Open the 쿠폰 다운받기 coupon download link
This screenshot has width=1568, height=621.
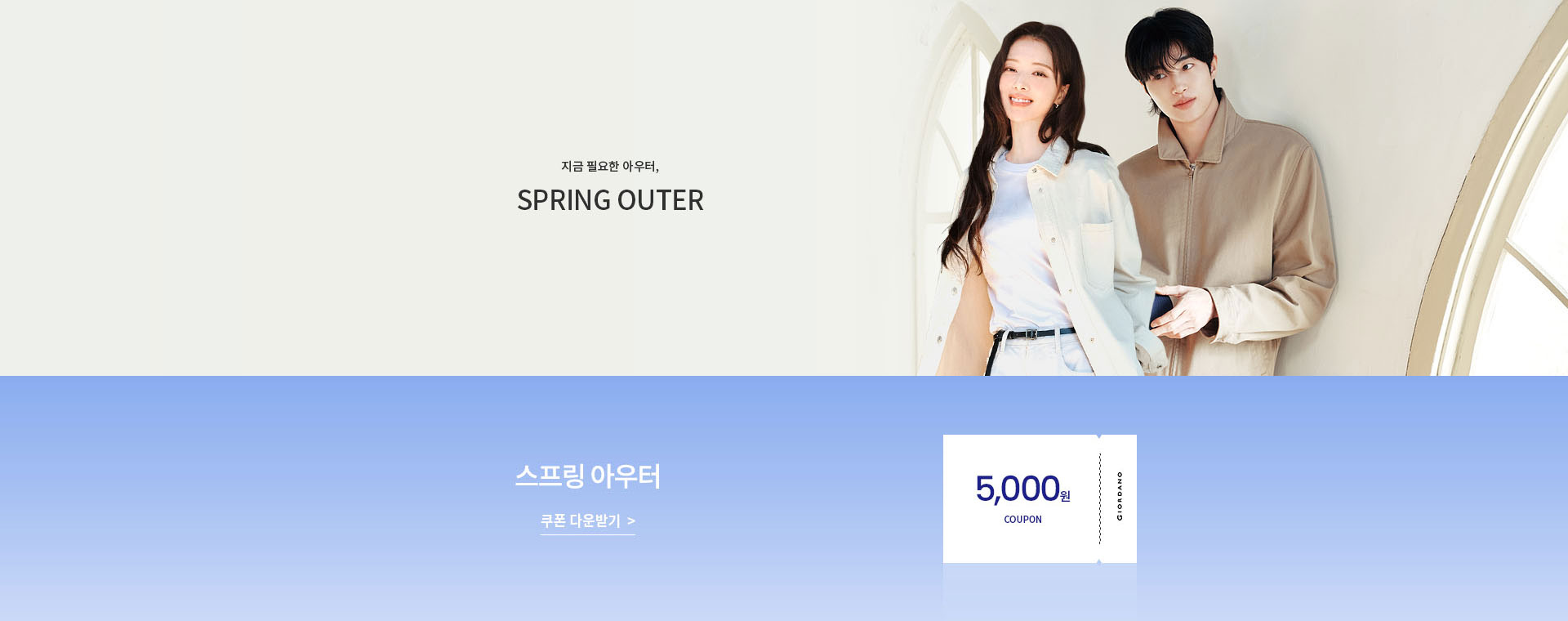coord(587,520)
